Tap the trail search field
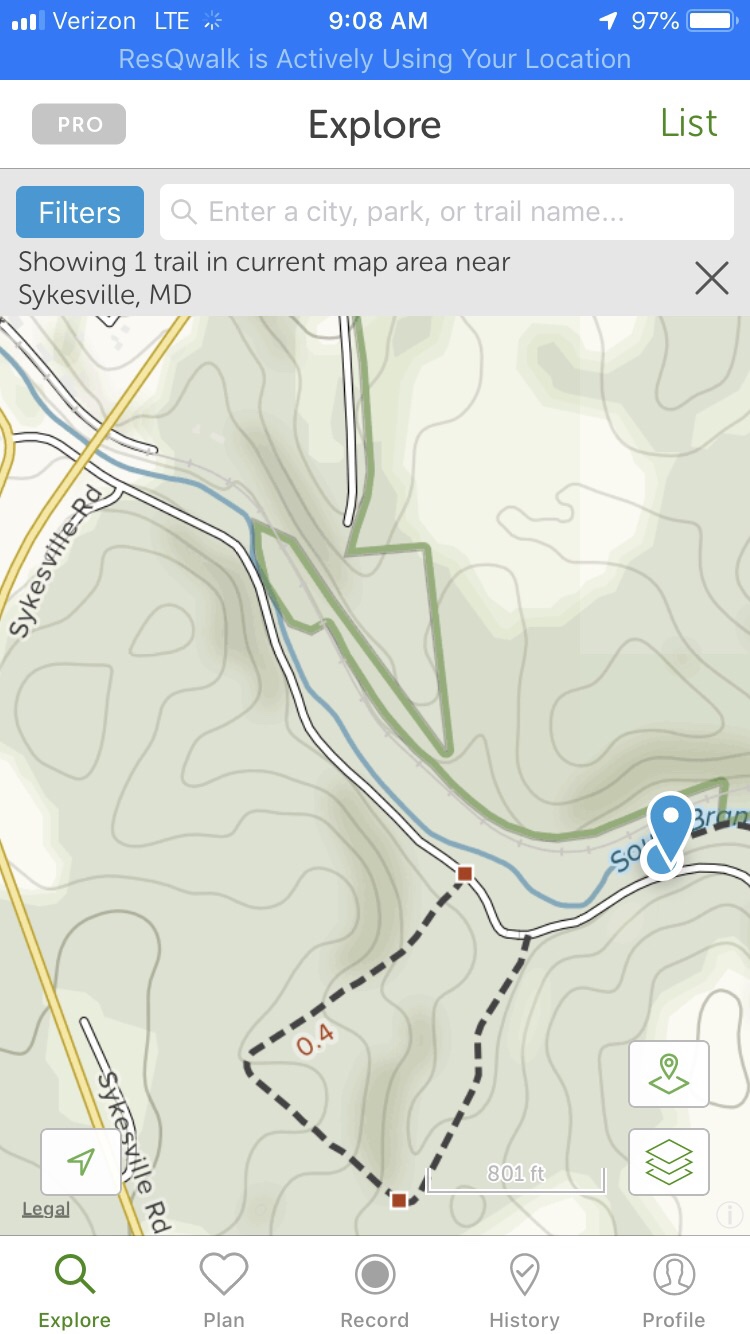The height and width of the screenshot is (1334, 750). point(446,212)
